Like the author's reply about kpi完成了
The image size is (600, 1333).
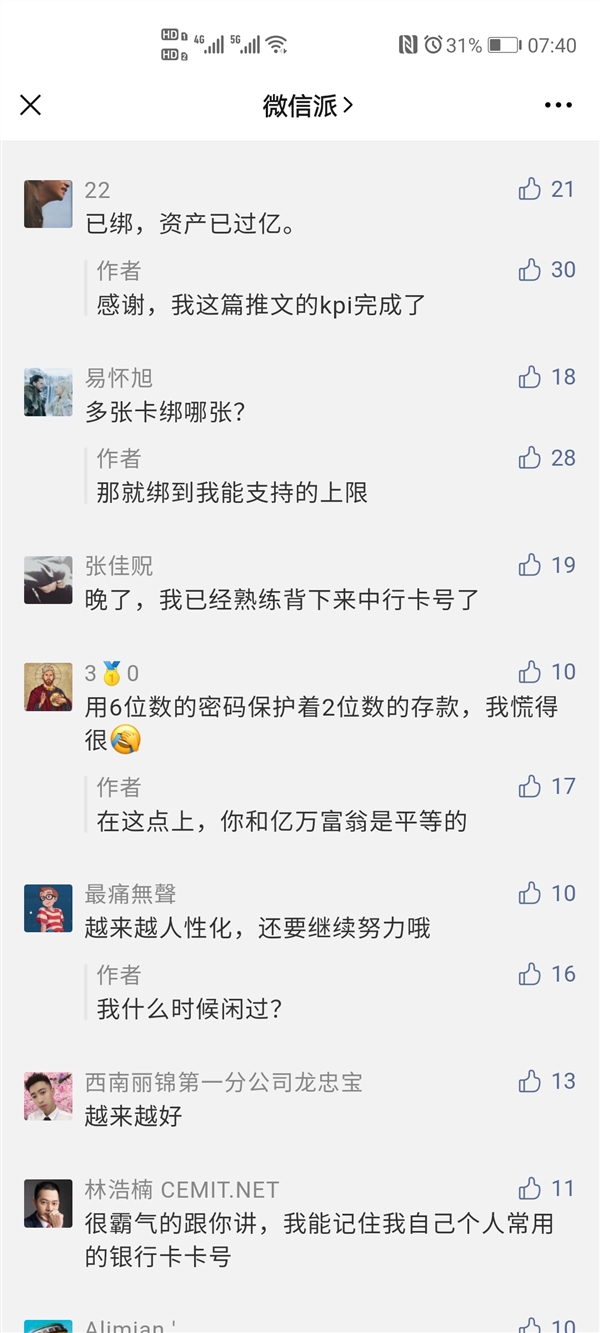click(x=530, y=269)
